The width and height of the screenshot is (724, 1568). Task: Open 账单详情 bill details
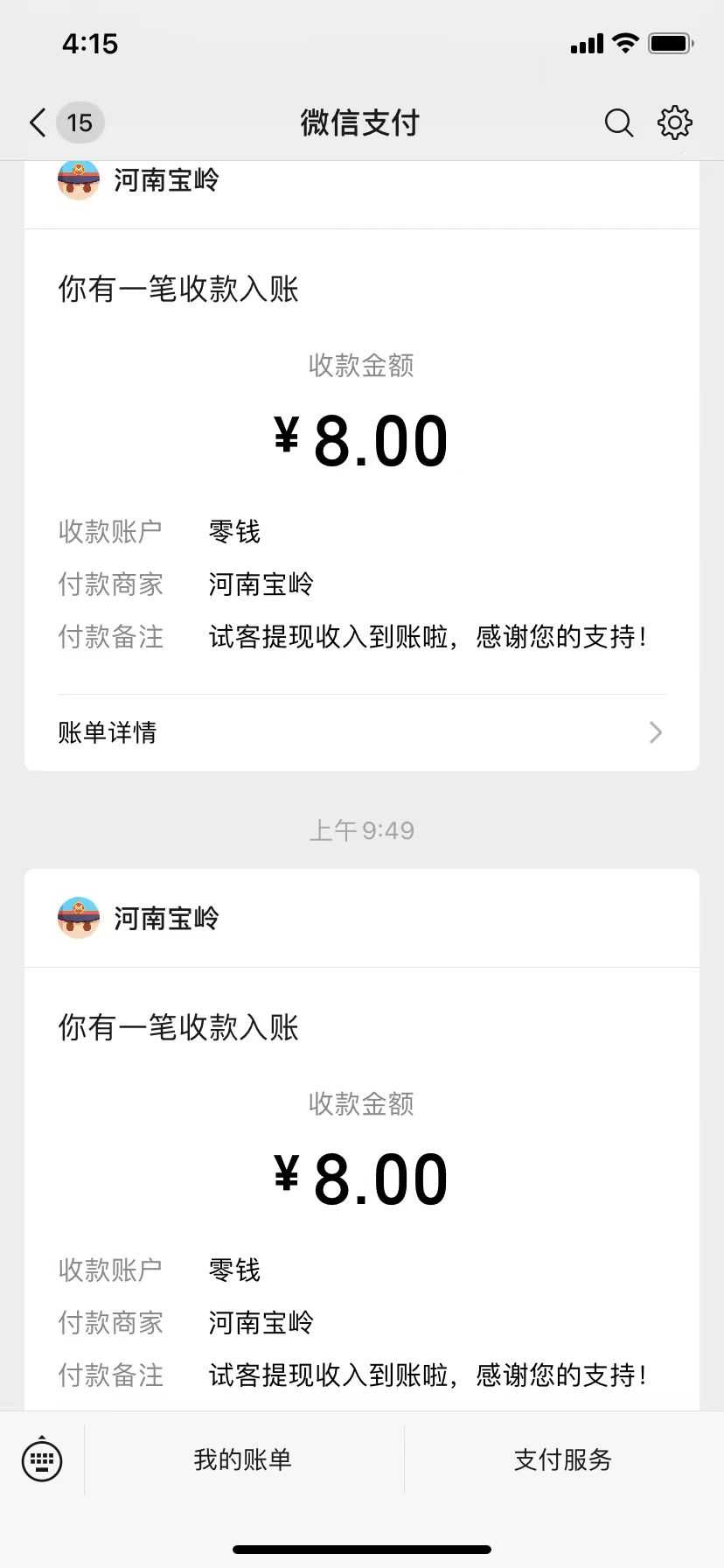(x=107, y=732)
